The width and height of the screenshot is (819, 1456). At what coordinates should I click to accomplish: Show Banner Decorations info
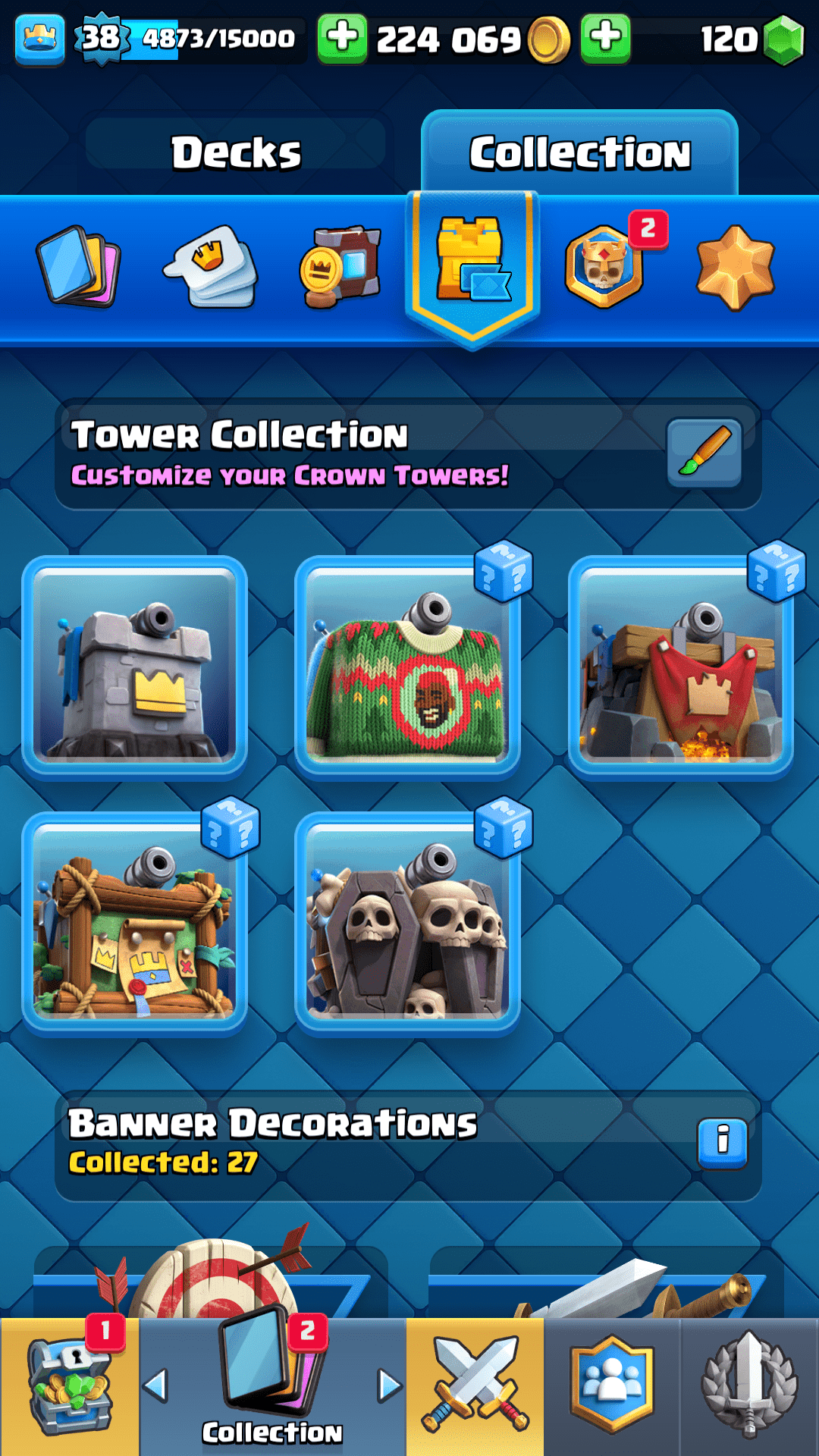tap(722, 1143)
